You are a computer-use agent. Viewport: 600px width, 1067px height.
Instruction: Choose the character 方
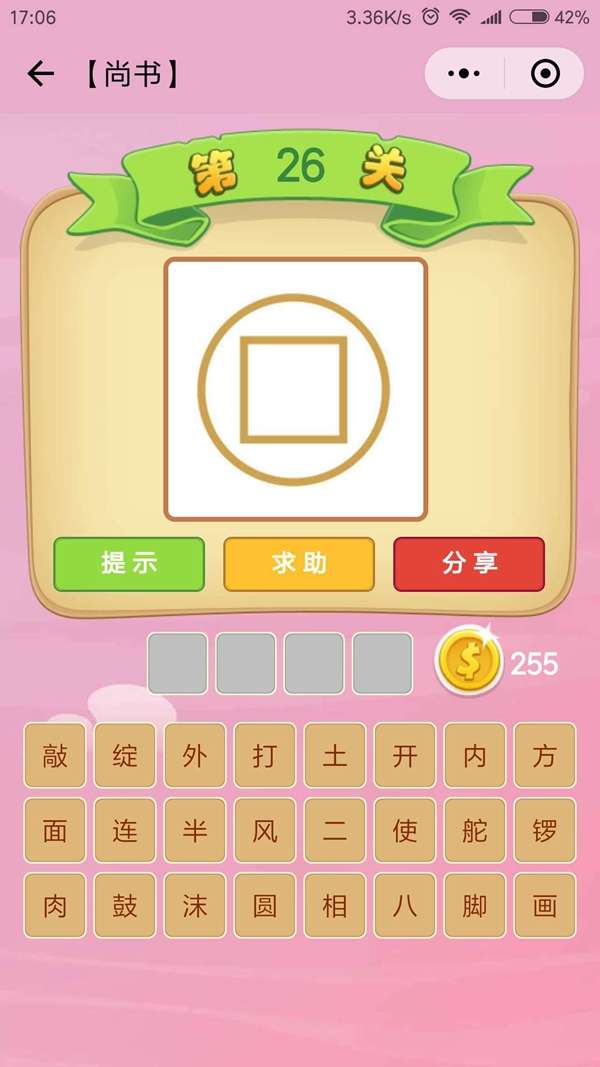(x=545, y=756)
